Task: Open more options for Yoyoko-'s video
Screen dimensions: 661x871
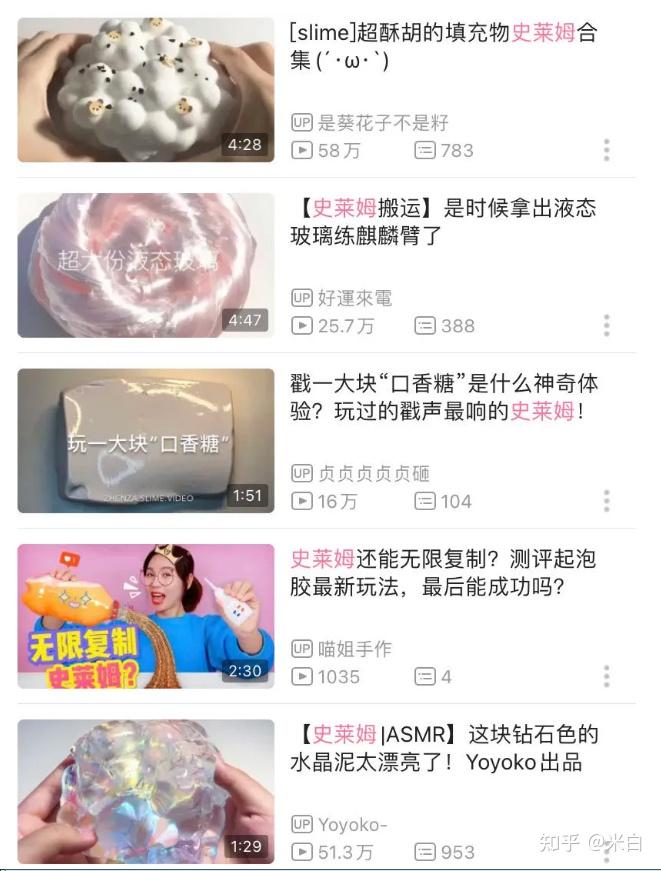Action: click(x=607, y=852)
